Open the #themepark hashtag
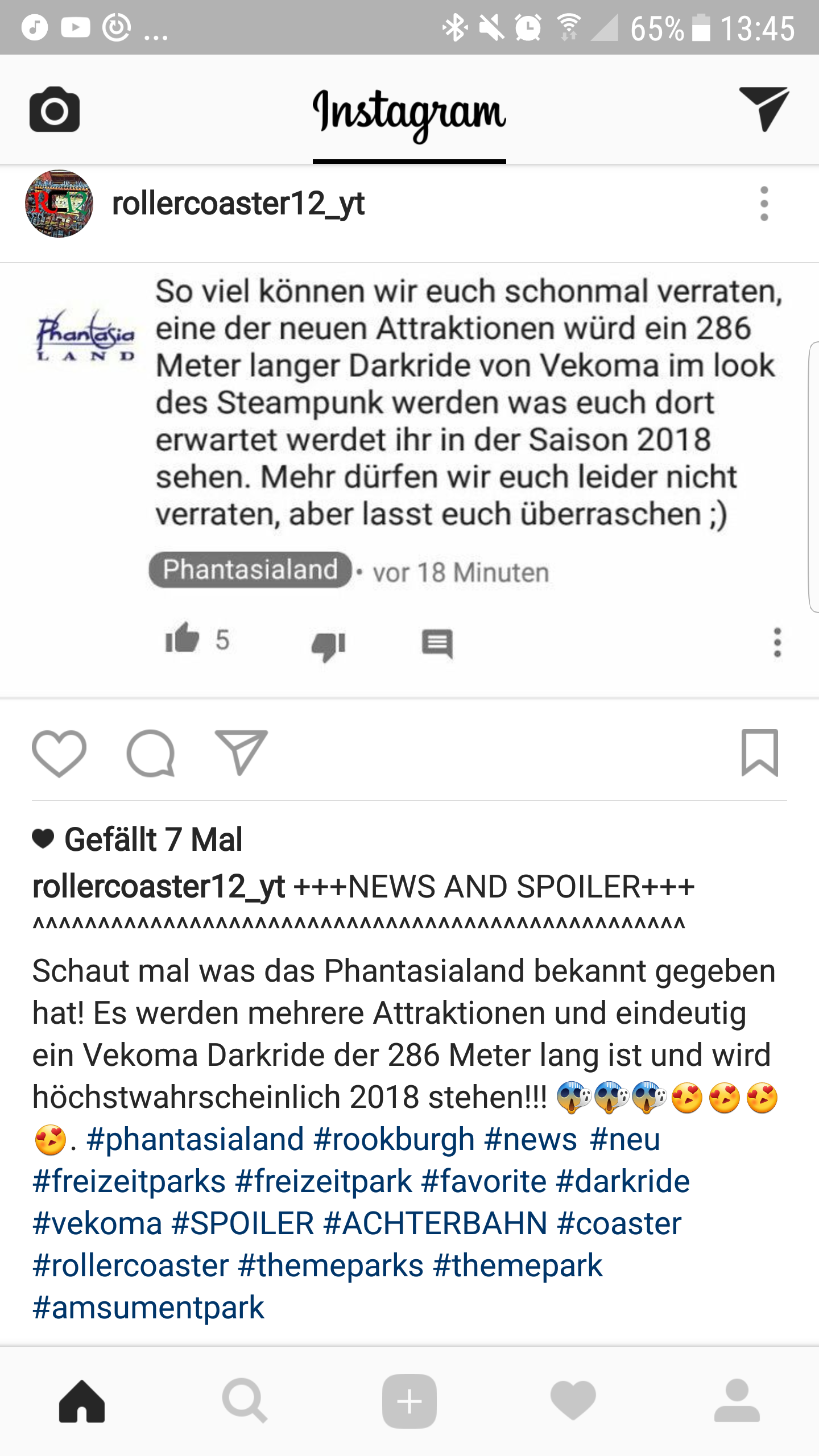 click(517, 1265)
